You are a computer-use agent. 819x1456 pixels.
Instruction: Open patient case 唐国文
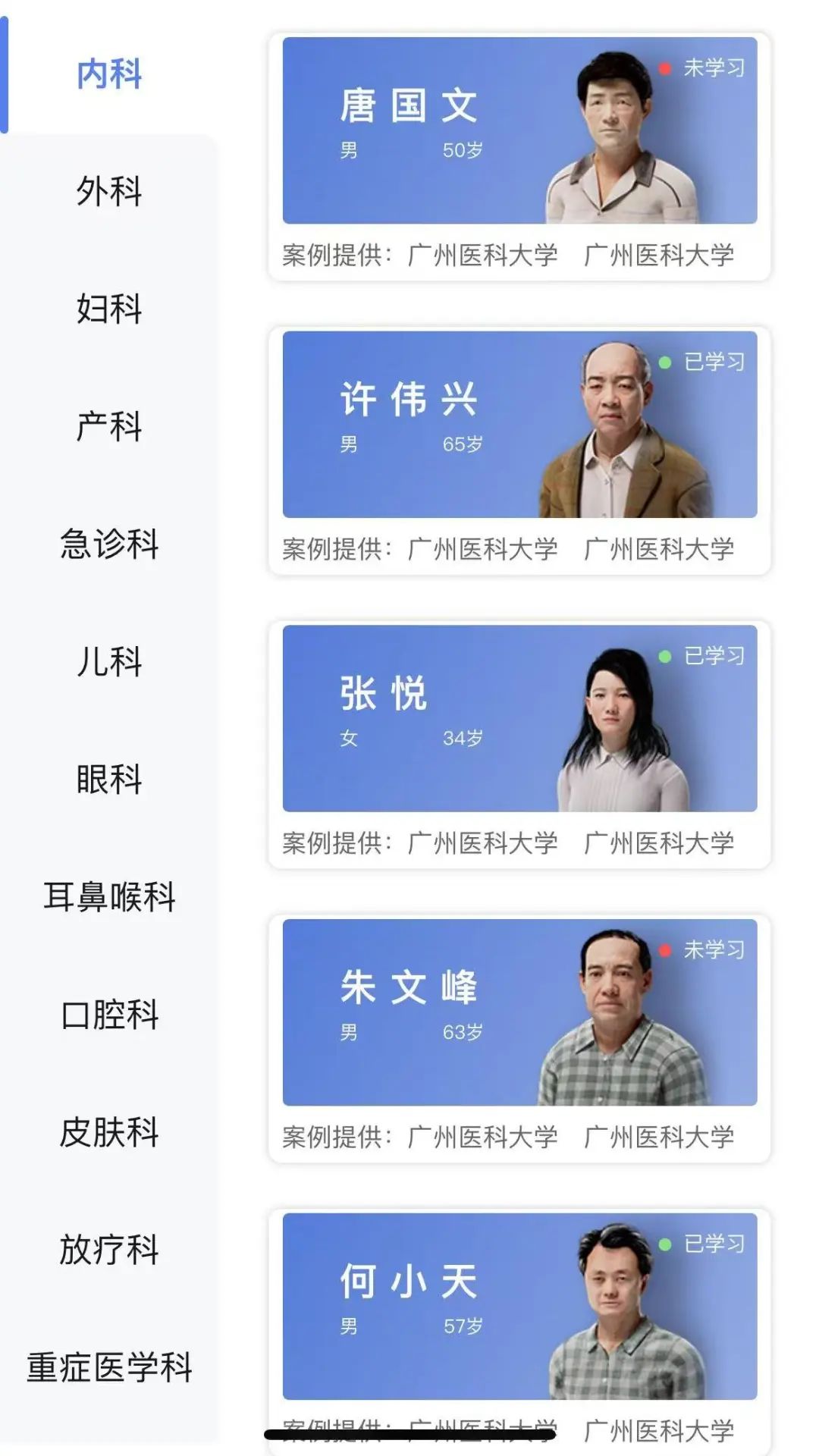click(519, 130)
